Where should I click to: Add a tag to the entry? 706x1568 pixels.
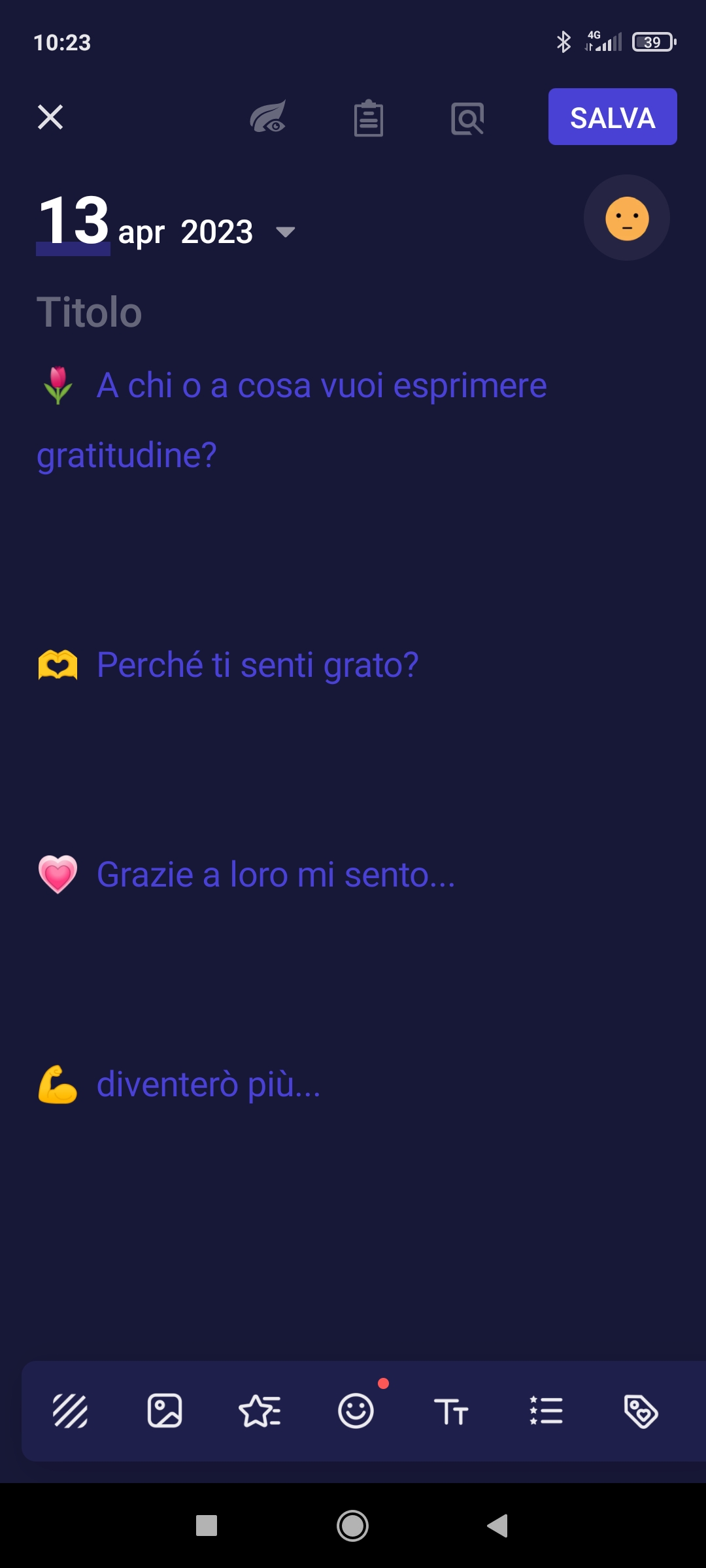(x=641, y=1411)
